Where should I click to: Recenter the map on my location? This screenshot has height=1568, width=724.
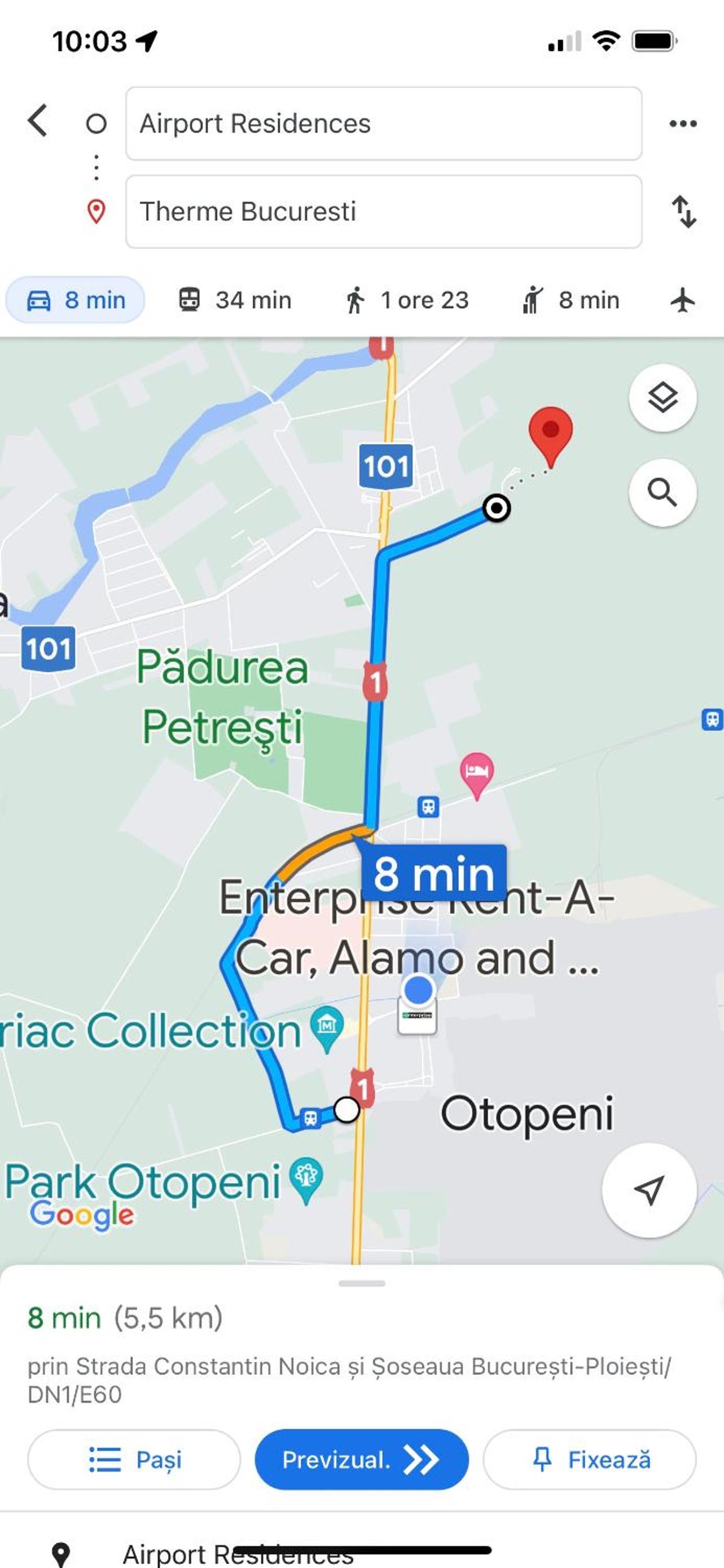[x=649, y=1190]
